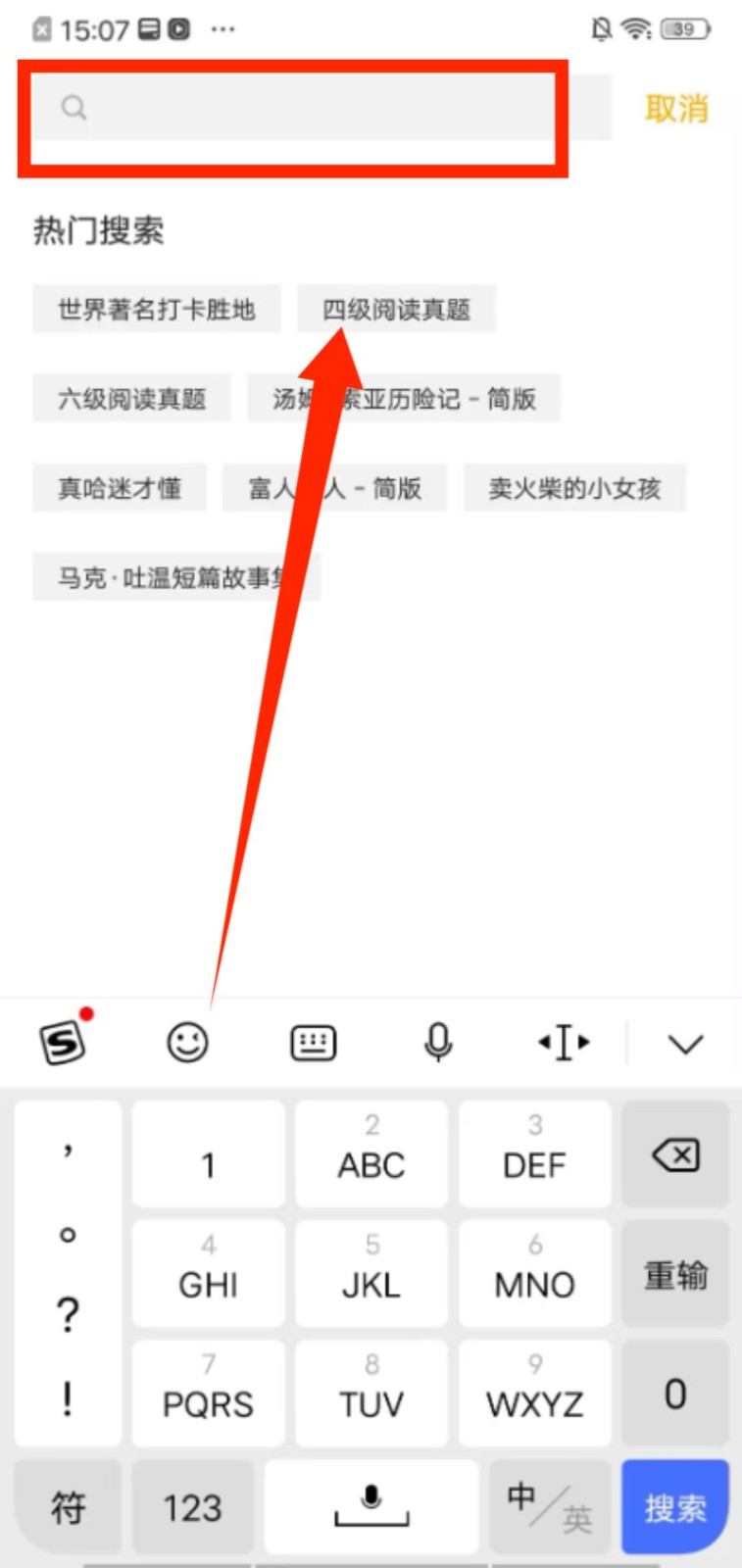Select the 世界著名打卡胜地 hot search chip
The image size is (742, 1568).
157,310
